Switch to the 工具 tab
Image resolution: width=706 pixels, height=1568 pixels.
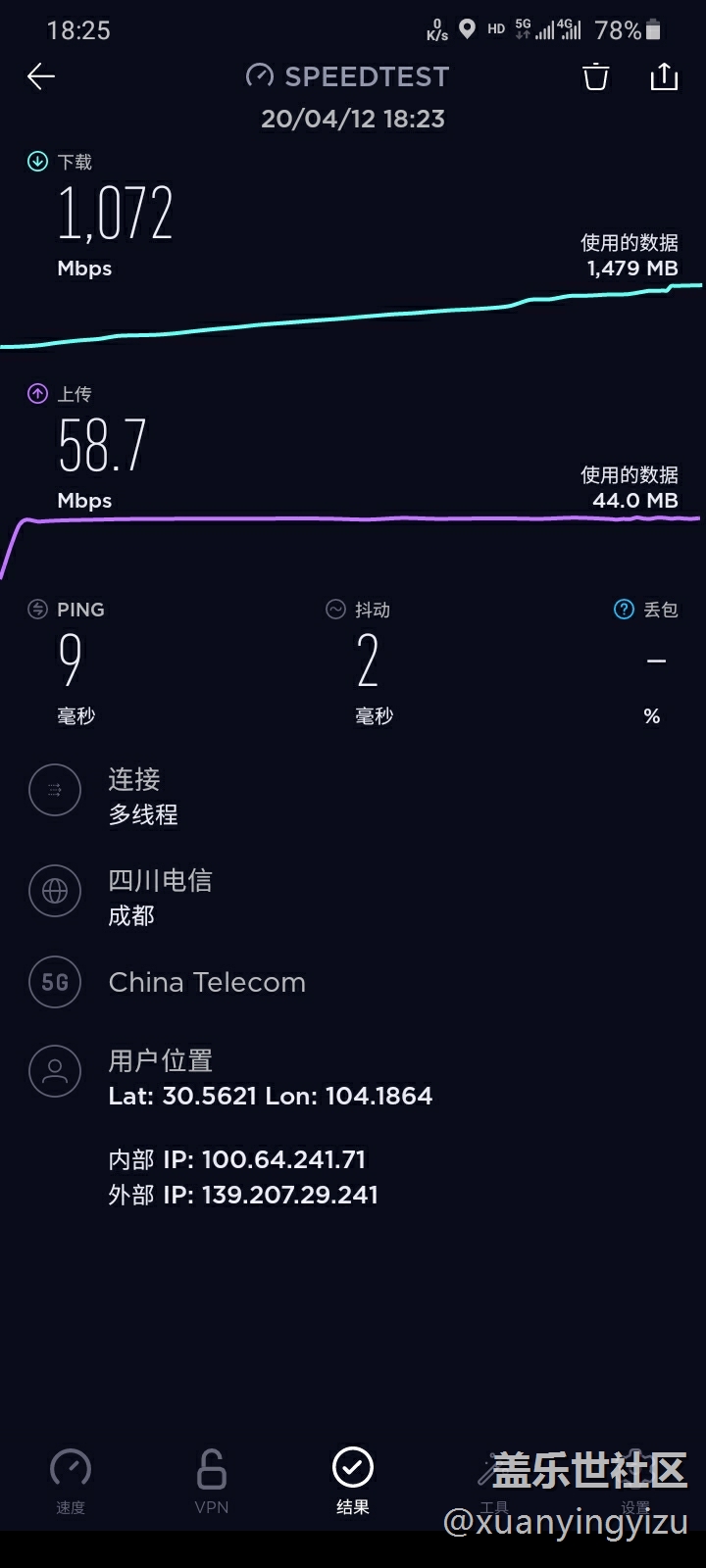(x=494, y=1482)
